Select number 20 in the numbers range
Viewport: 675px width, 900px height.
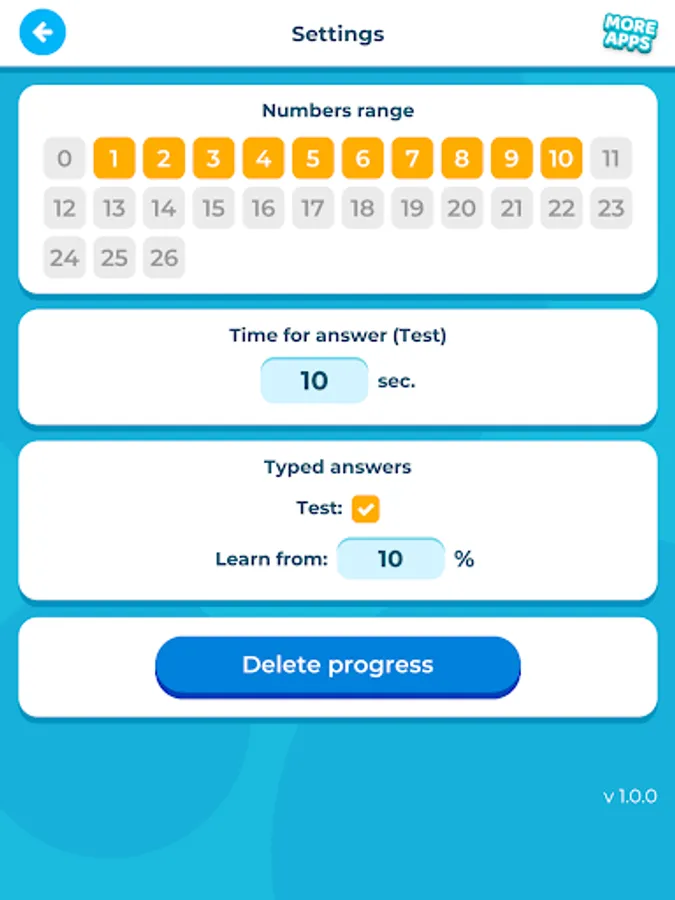coord(462,209)
